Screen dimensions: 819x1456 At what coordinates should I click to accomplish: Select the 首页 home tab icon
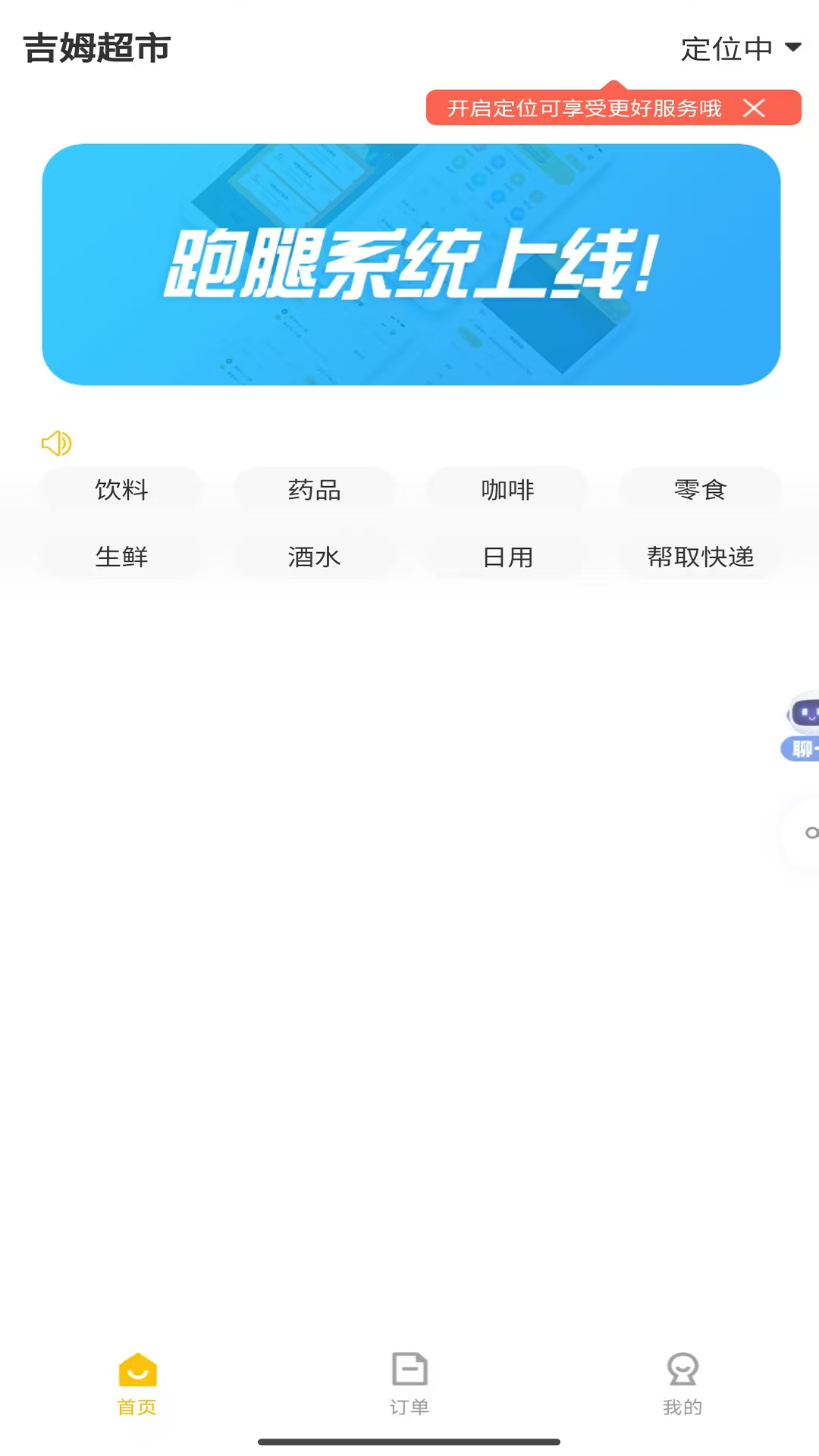pos(136,1370)
